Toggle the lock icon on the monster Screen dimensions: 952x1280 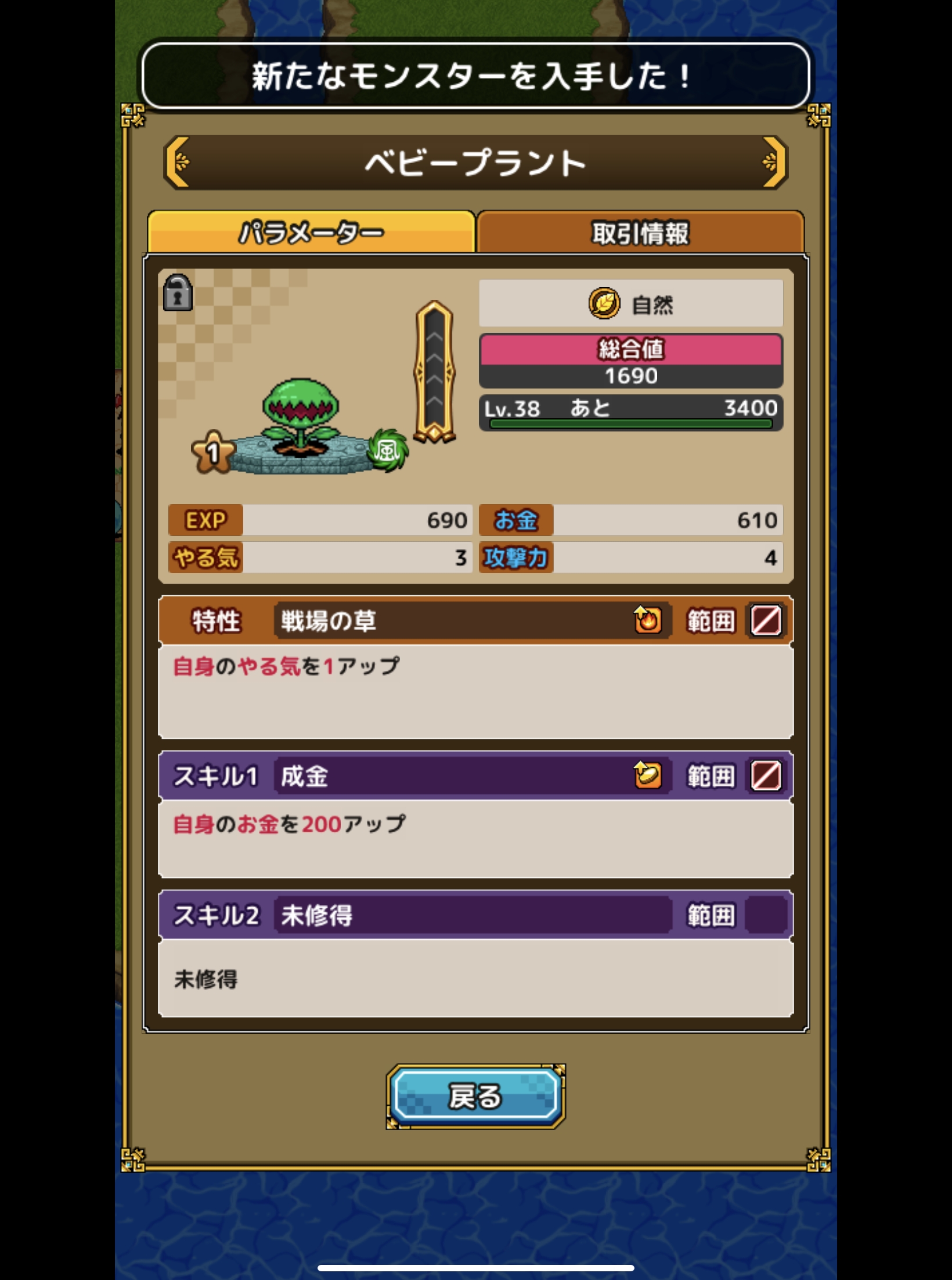[x=178, y=293]
